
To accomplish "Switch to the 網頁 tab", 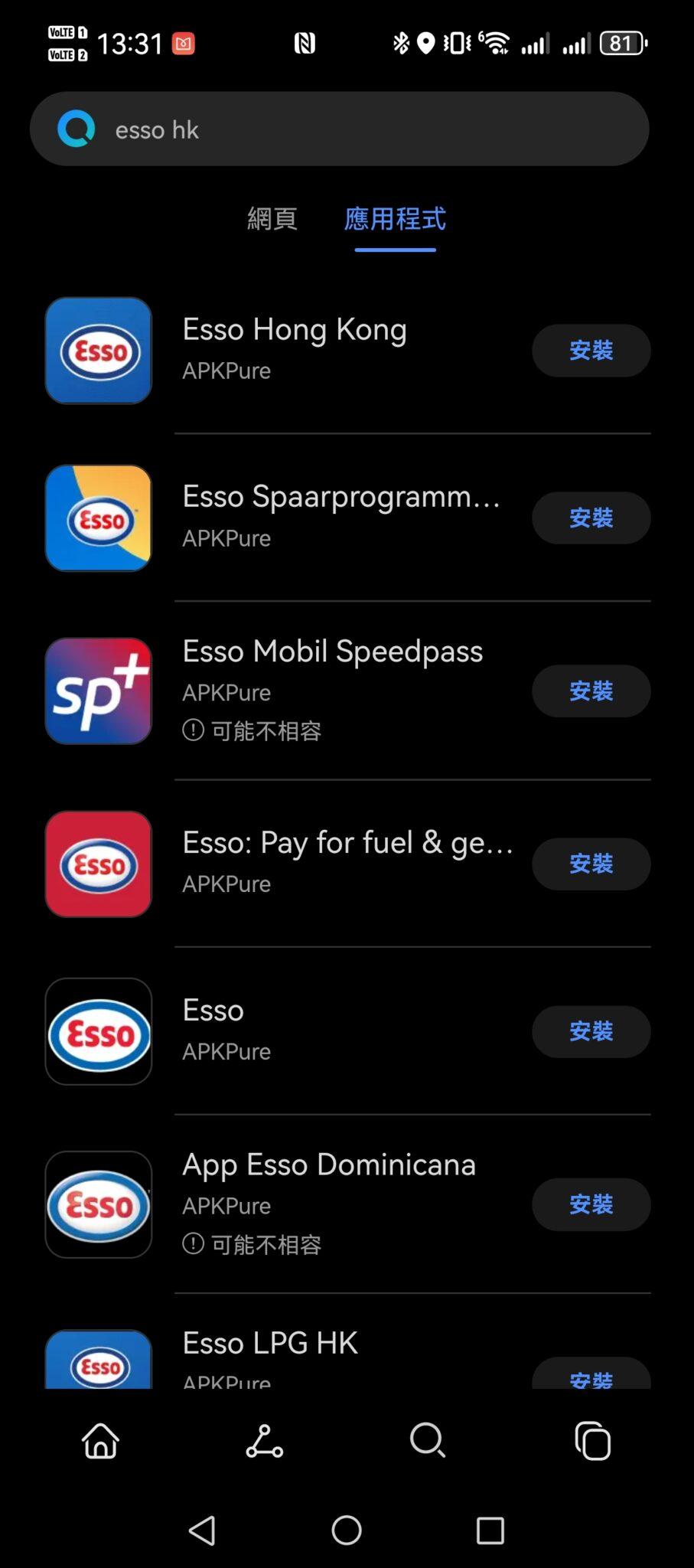I will [273, 219].
